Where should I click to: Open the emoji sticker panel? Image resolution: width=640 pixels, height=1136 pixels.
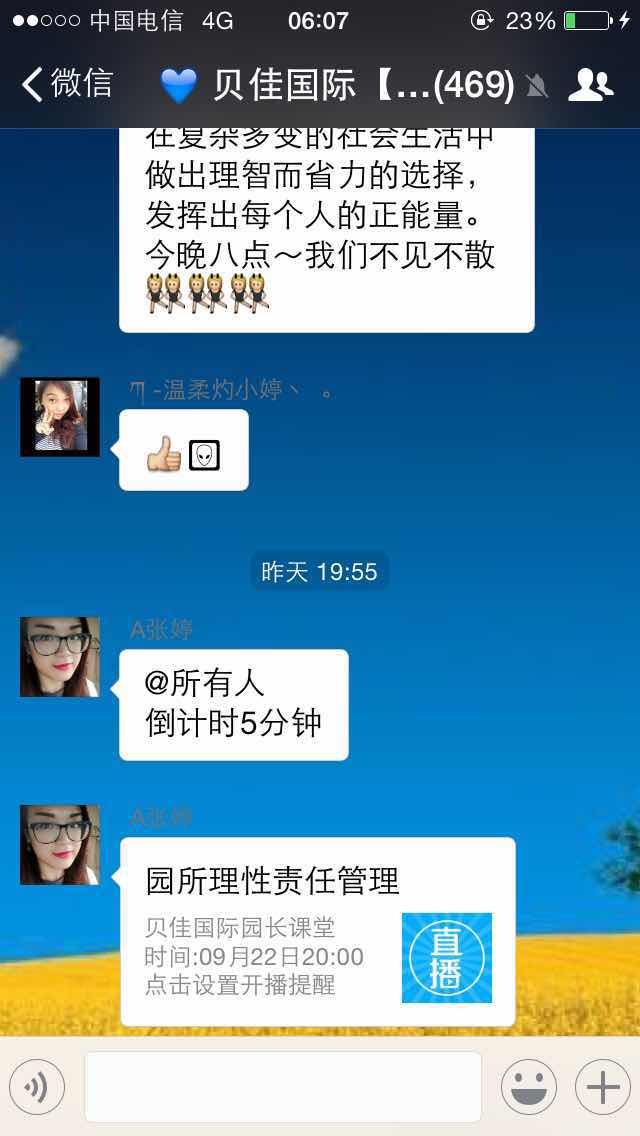coord(528,1086)
